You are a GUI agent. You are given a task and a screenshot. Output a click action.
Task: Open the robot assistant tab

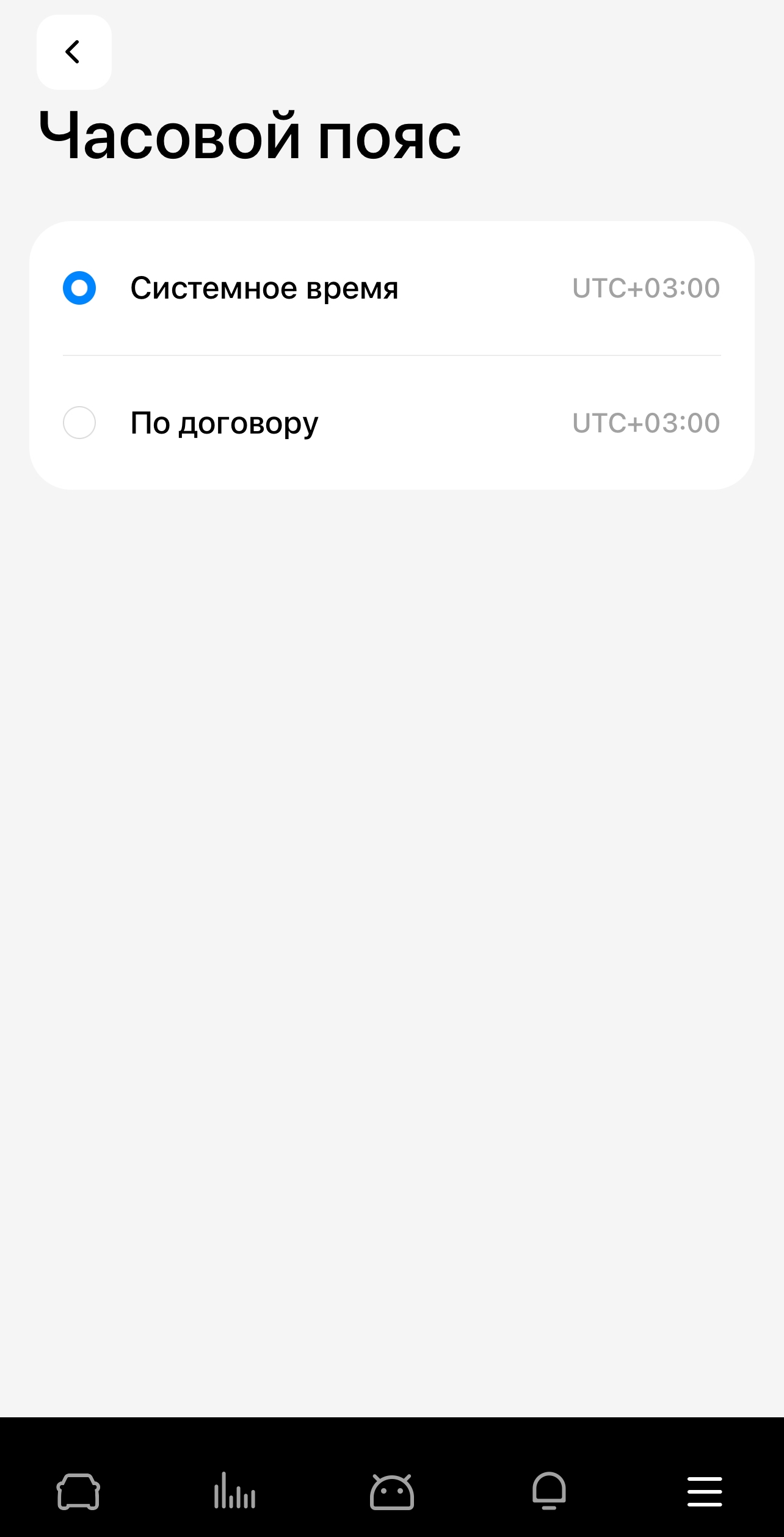click(x=392, y=1492)
